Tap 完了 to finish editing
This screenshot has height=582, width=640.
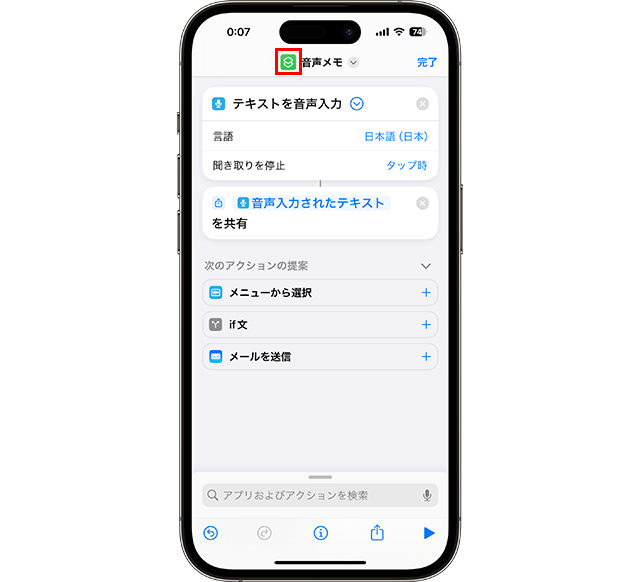coord(427,62)
